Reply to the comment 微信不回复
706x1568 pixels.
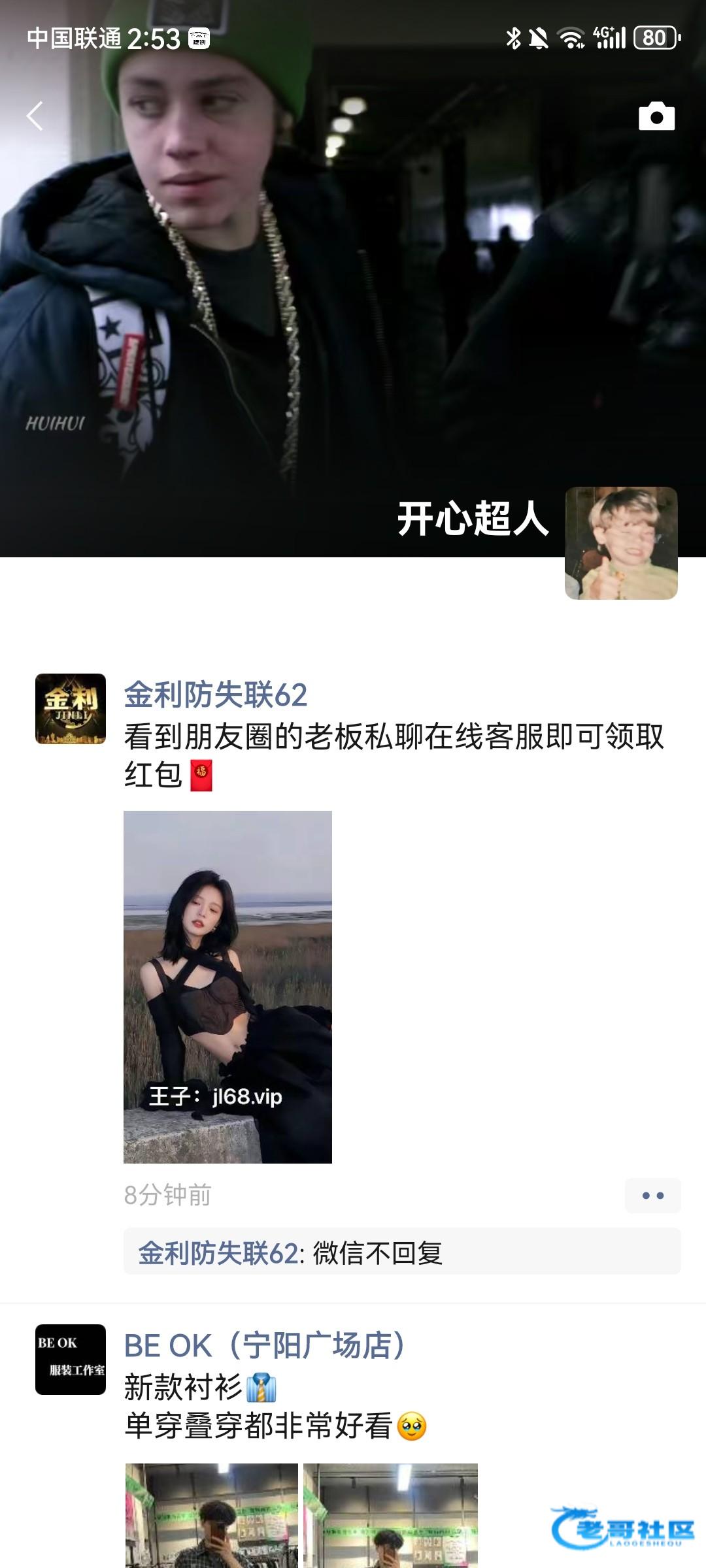[377, 1253]
